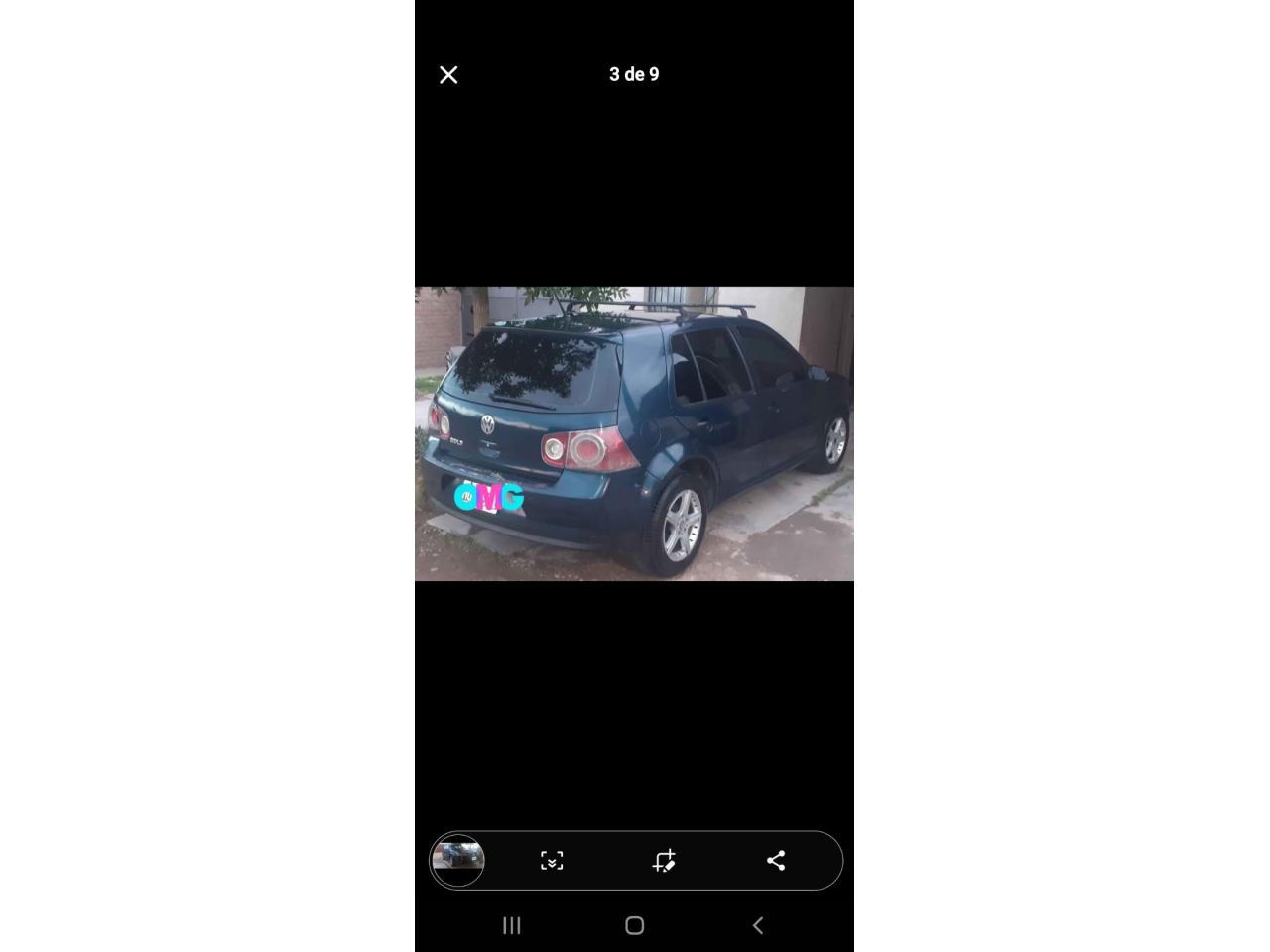Open recent apps from the navigation bar

pos(512,925)
